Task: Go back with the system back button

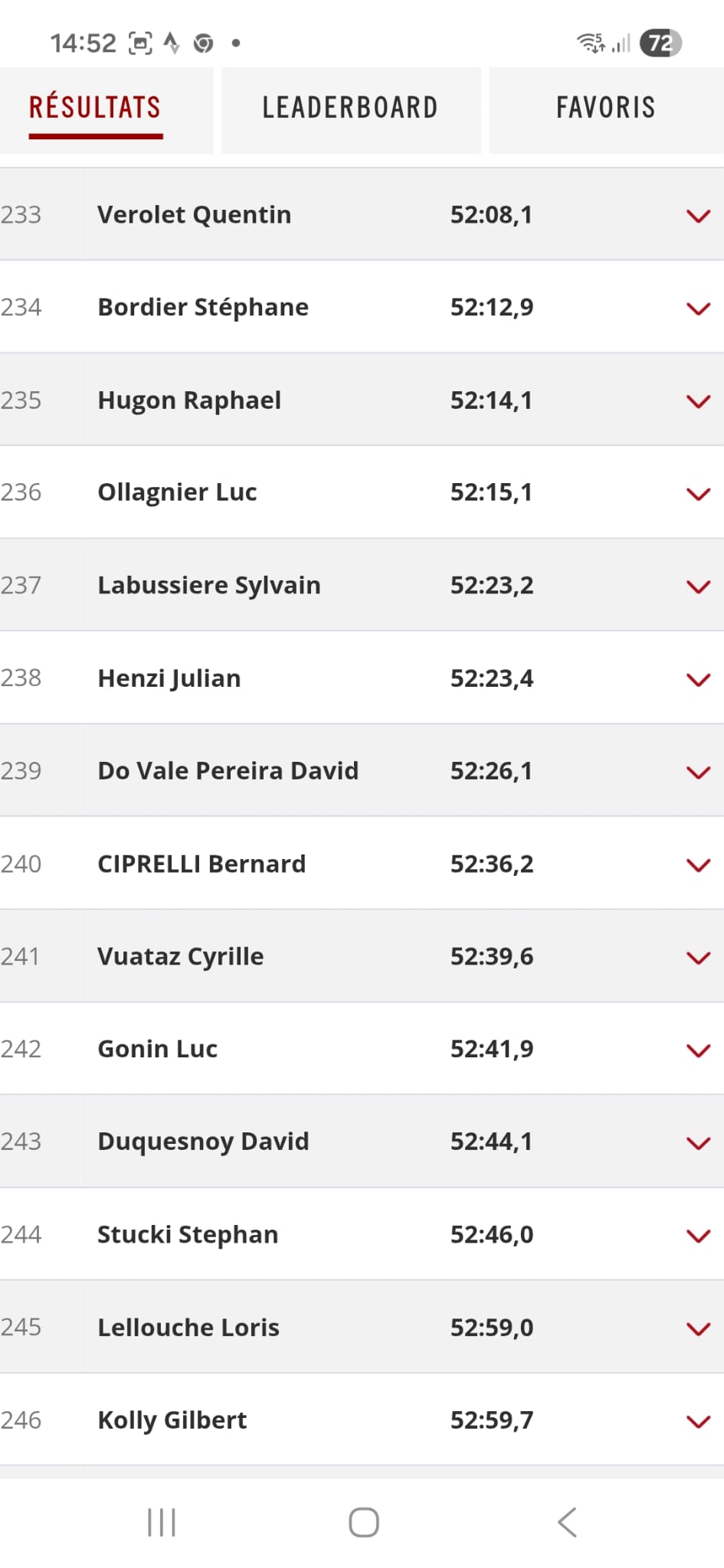Action: (x=567, y=1522)
